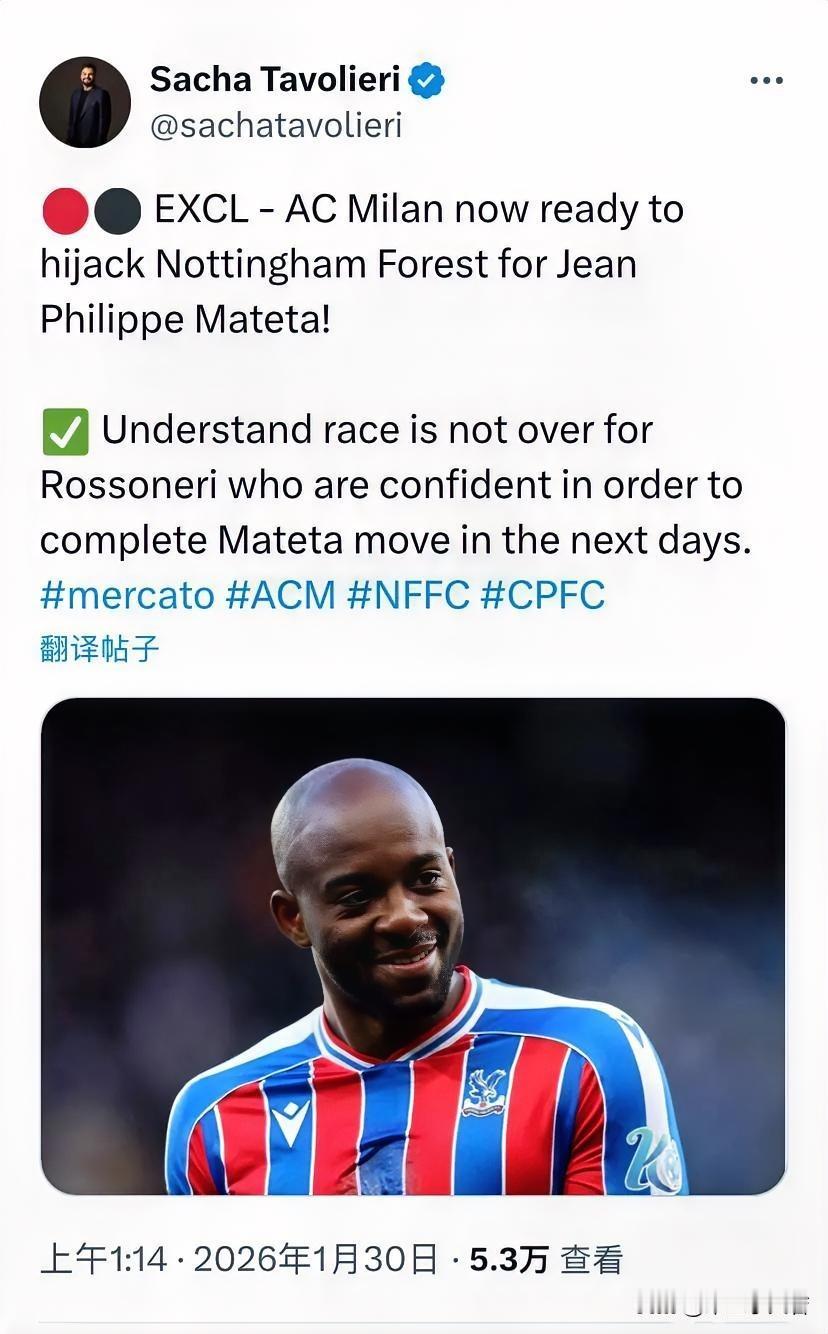Click the display name Sacha Tavolieri
The width and height of the screenshot is (828, 1334).
pos(277,78)
